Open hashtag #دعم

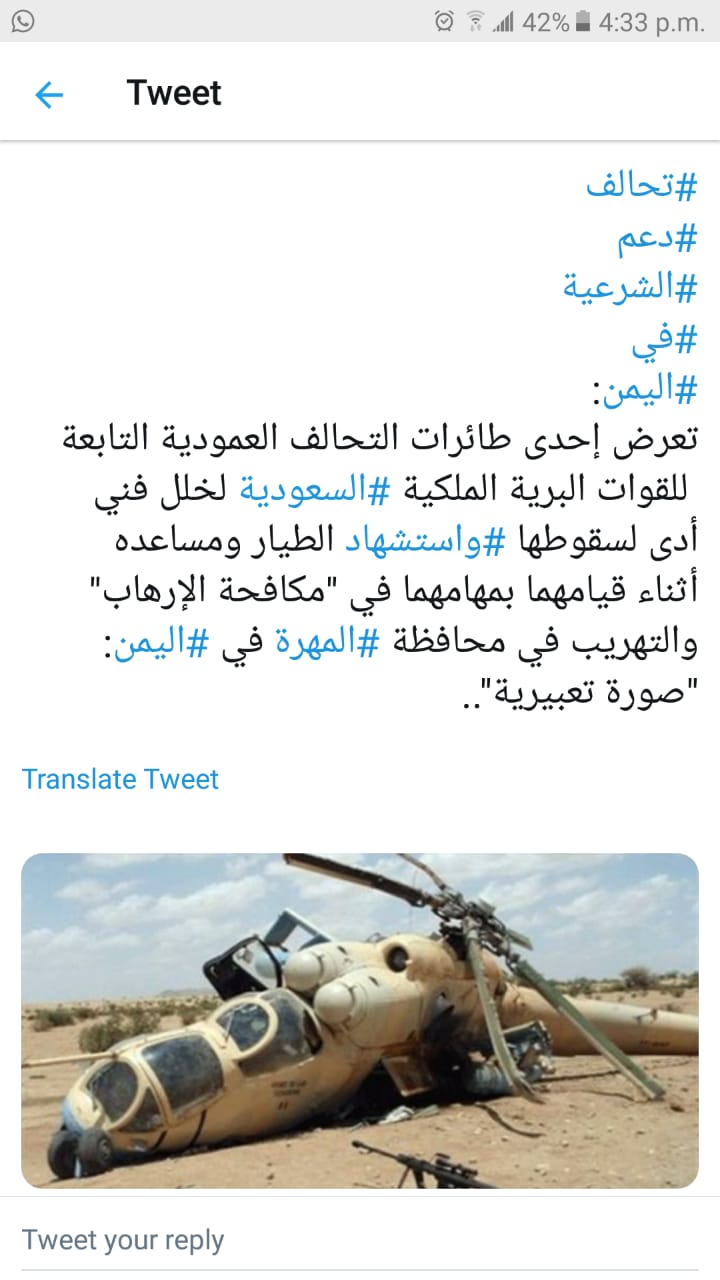(655, 238)
